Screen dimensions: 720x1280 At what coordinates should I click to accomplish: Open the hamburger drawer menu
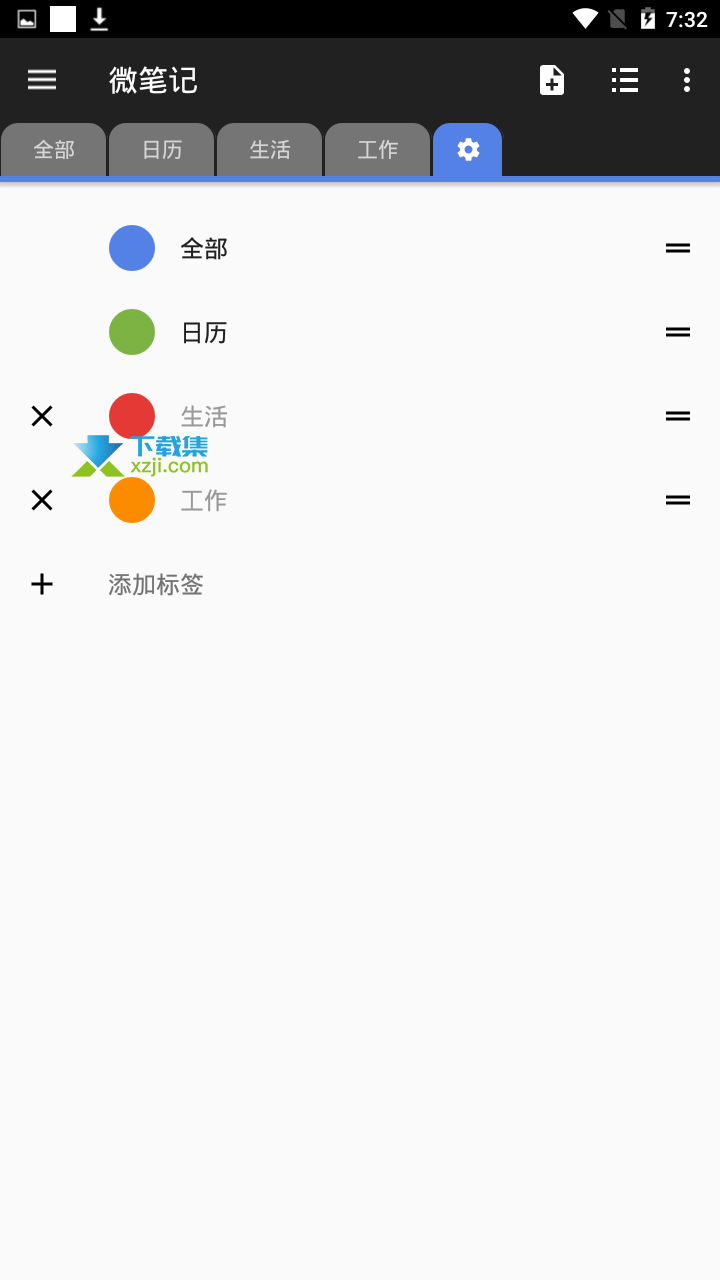point(42,80)
